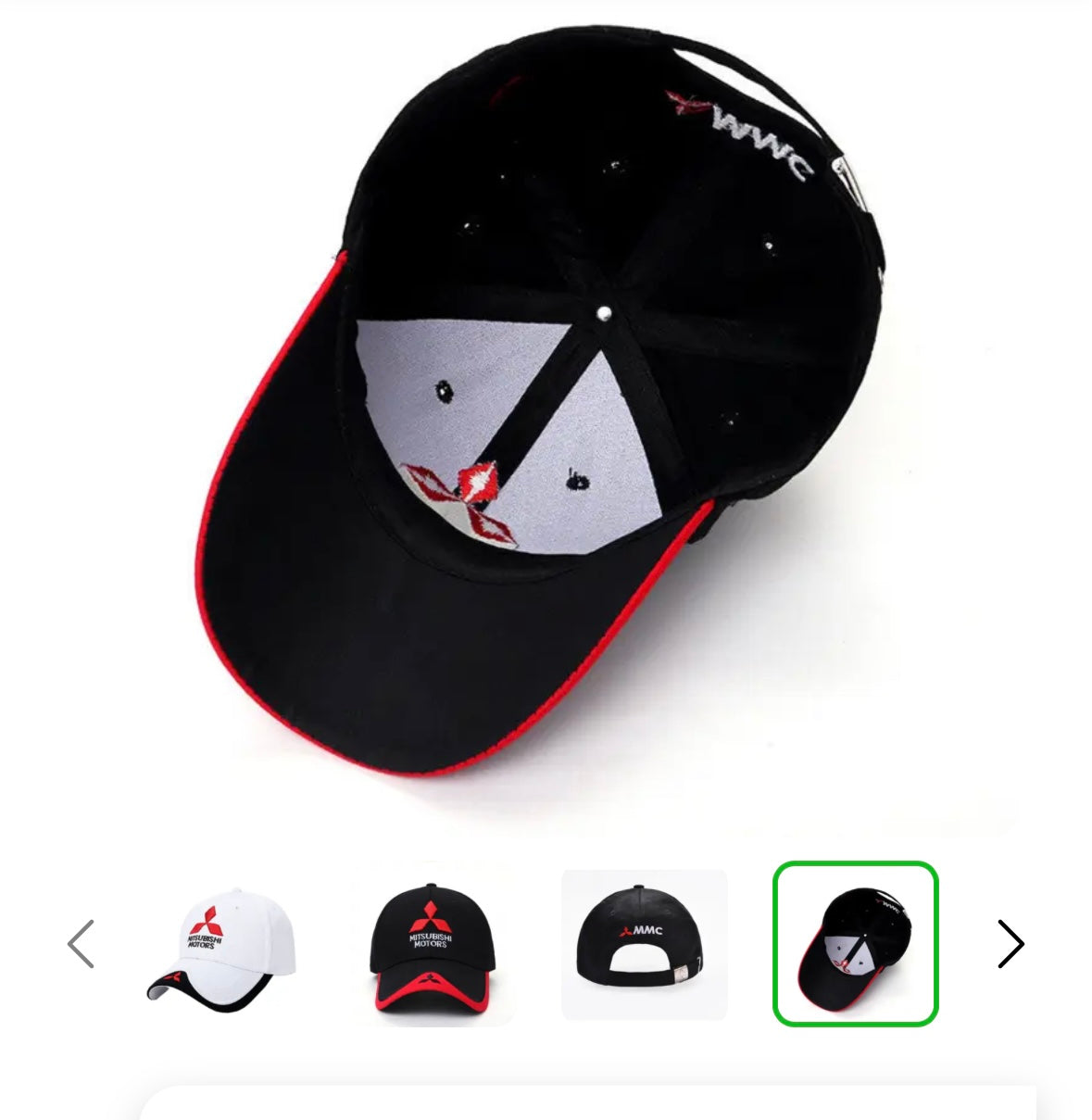Select the MMC back-view cap thumbnail

(644, 944)
